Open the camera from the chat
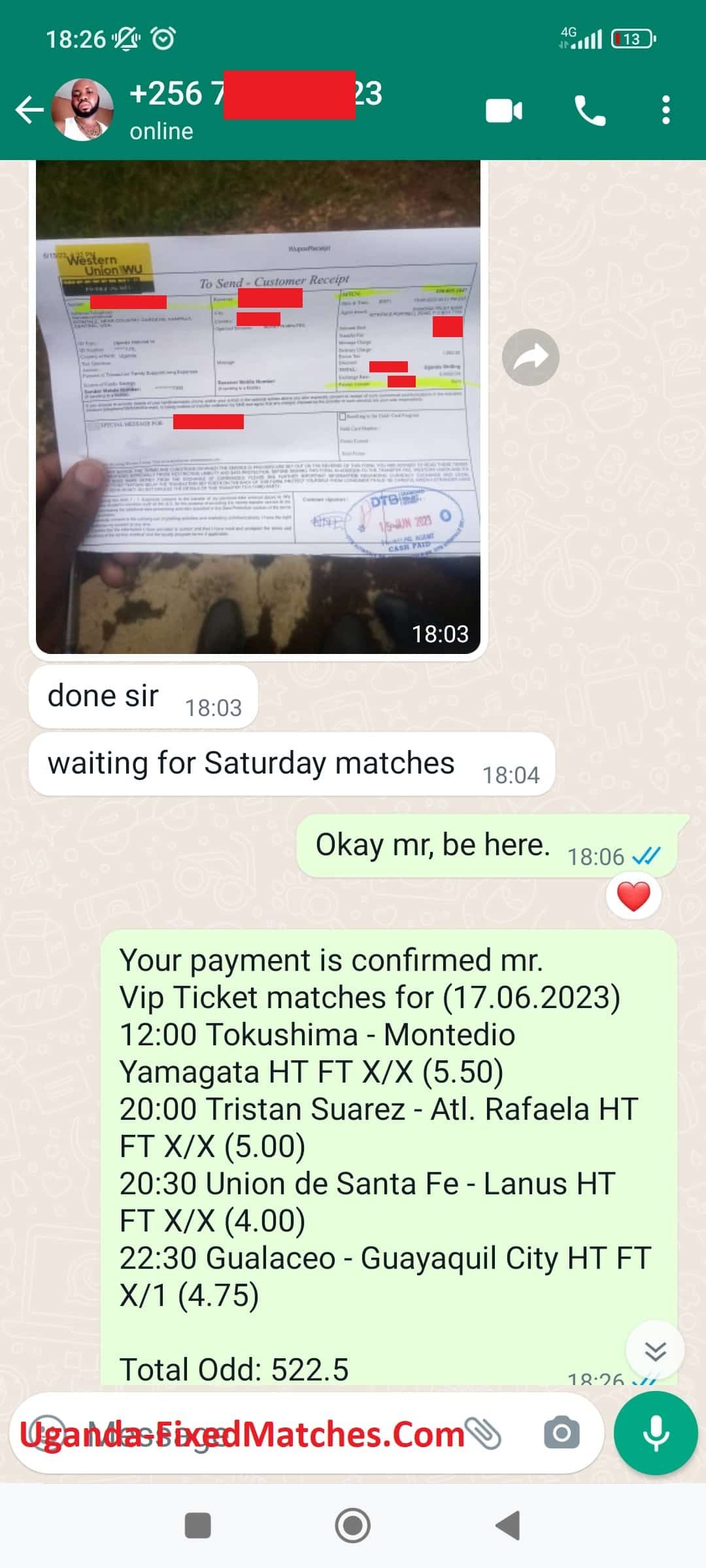Screen dimensions: 706x1568 point(562,1434)
